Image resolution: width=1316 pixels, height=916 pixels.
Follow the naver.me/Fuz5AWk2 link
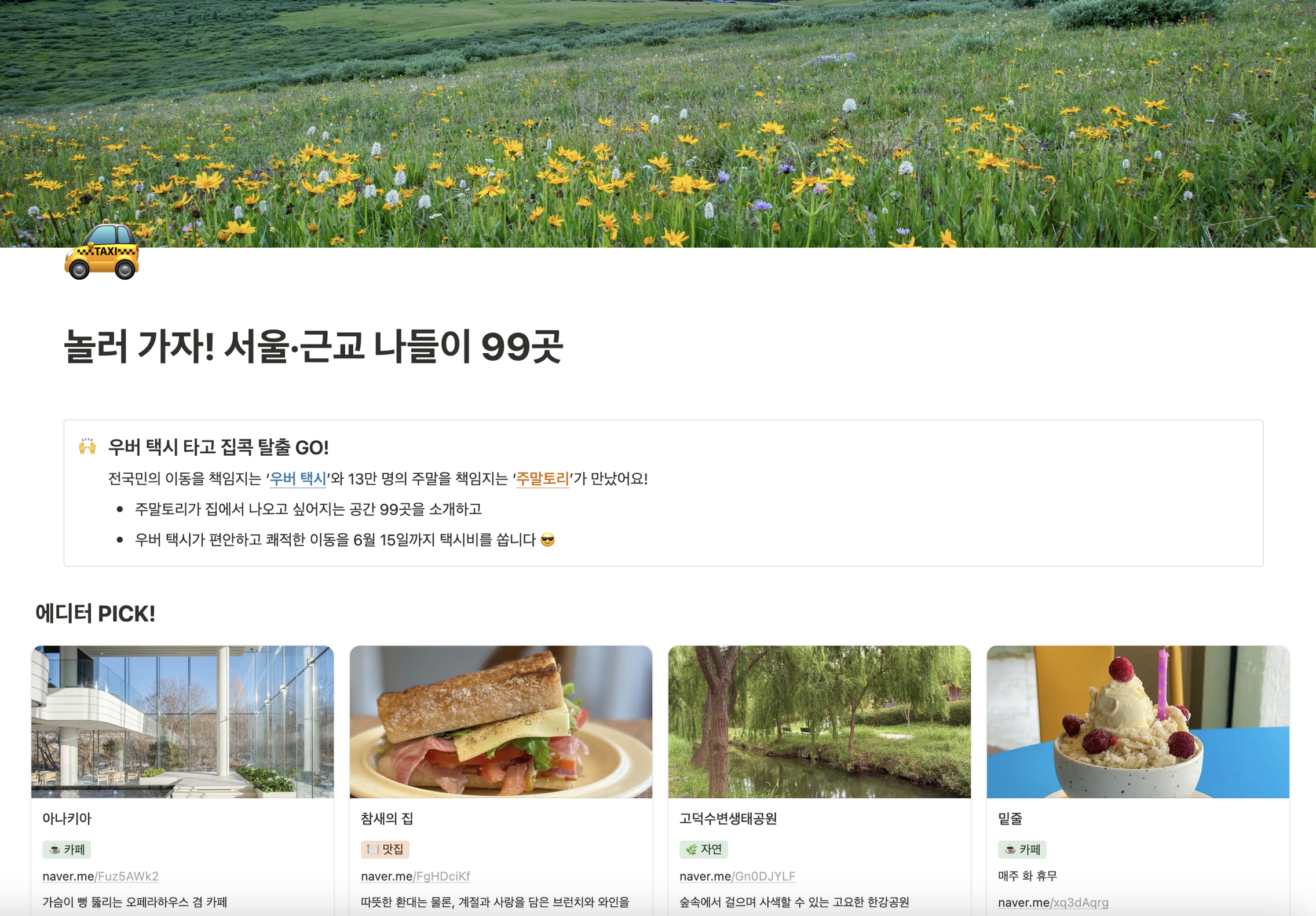click(x=100, y=876)
